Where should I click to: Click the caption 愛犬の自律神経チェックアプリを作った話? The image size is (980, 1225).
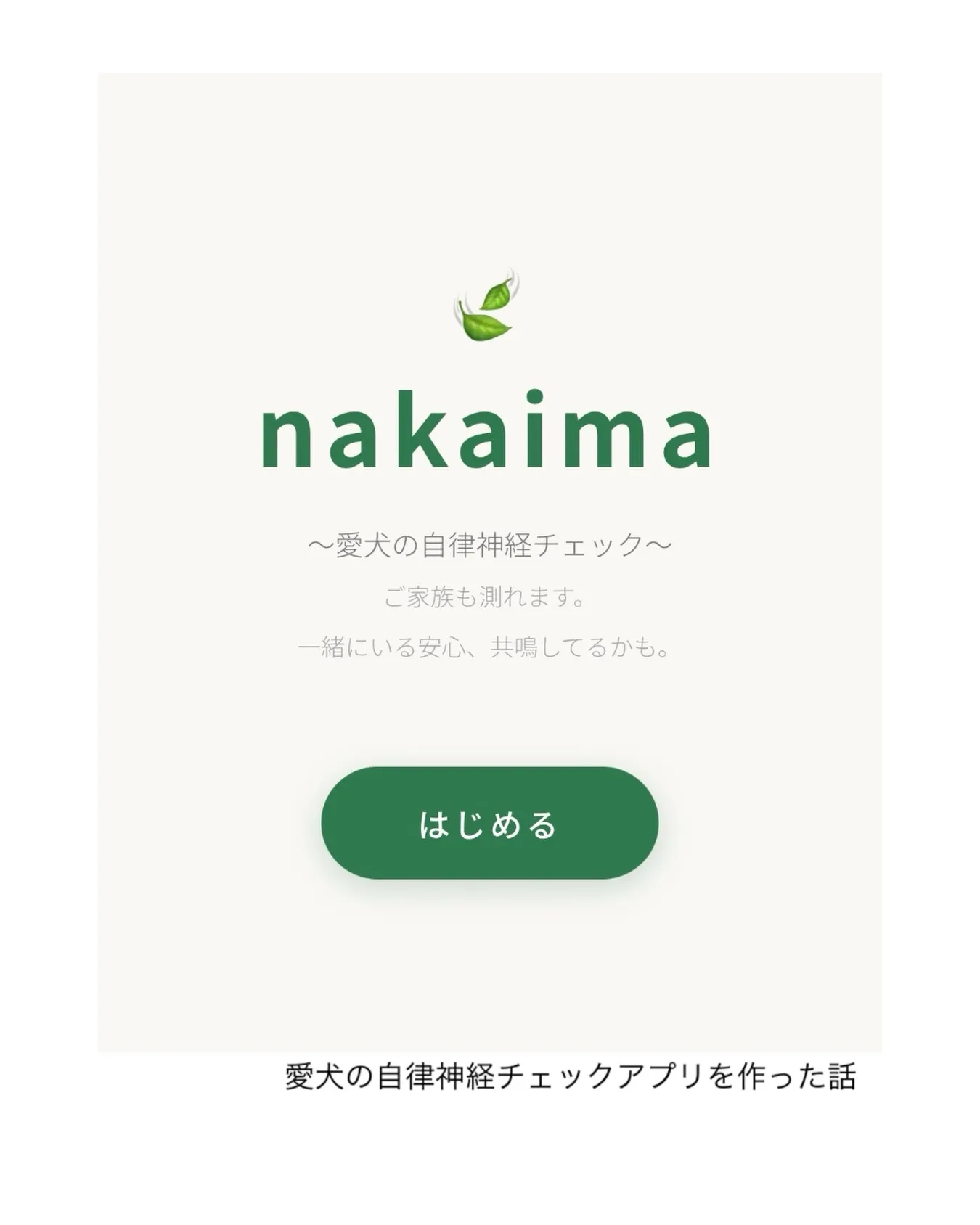[x=571, y=1077]
